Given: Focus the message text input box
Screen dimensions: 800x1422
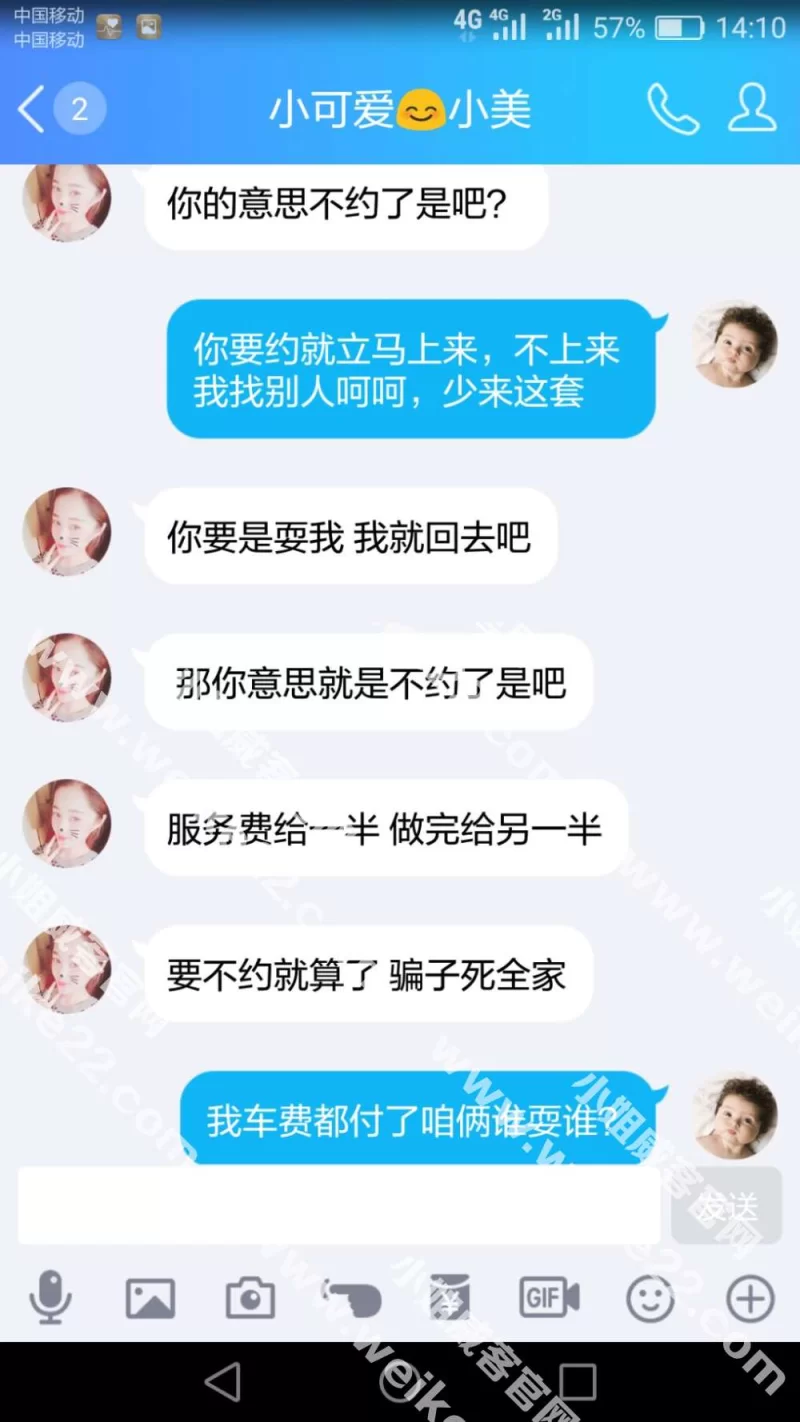Looking at the screenshot, I should pos(338,1205).
